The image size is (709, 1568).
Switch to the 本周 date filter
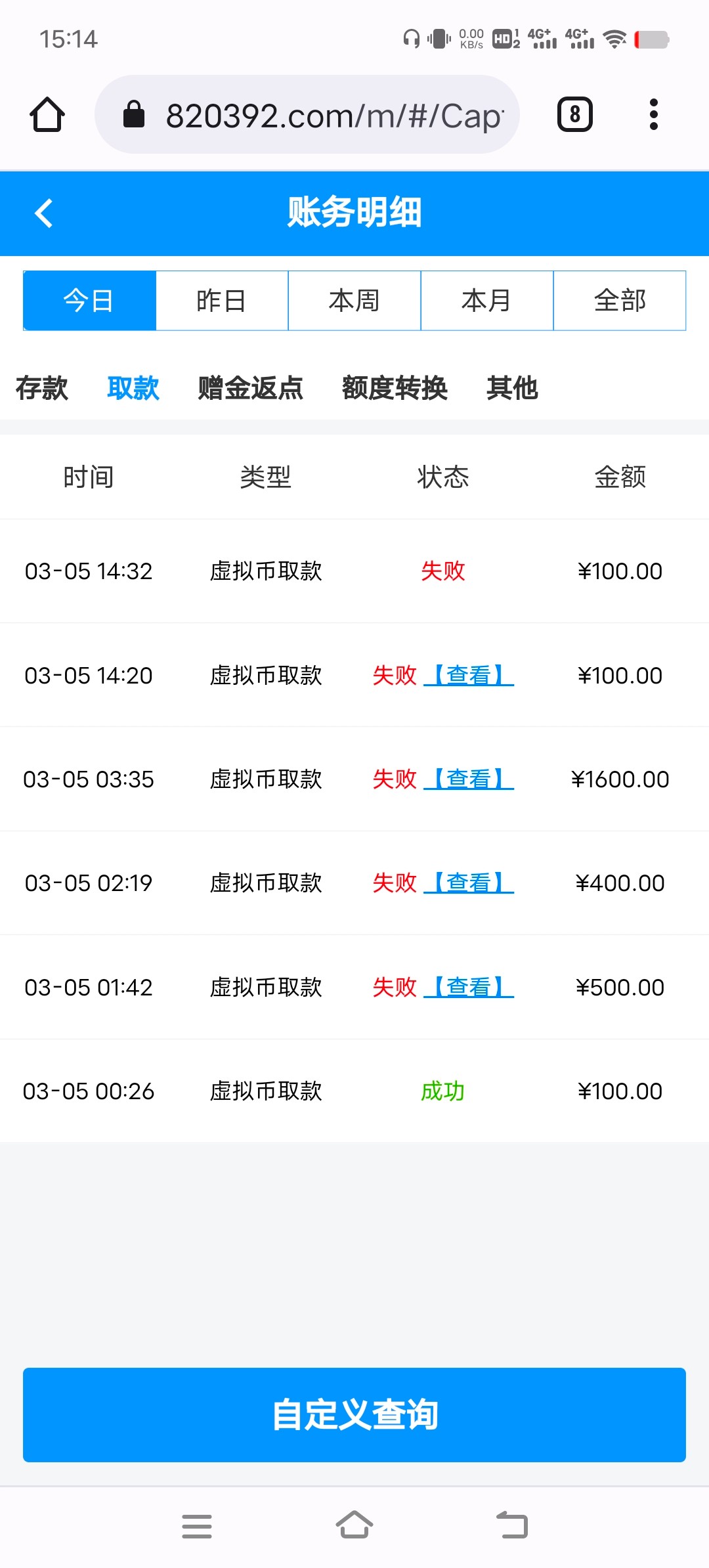coord(354,301)
